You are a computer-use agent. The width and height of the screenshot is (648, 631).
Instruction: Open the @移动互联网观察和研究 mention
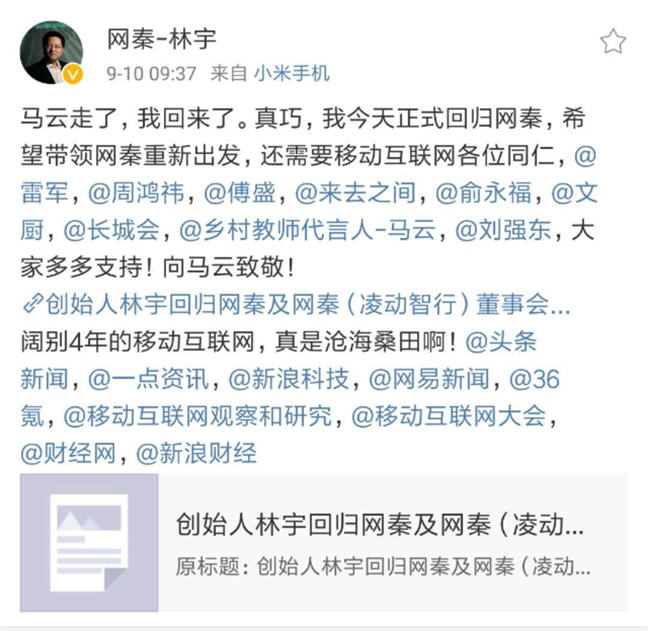click(199, 417)
